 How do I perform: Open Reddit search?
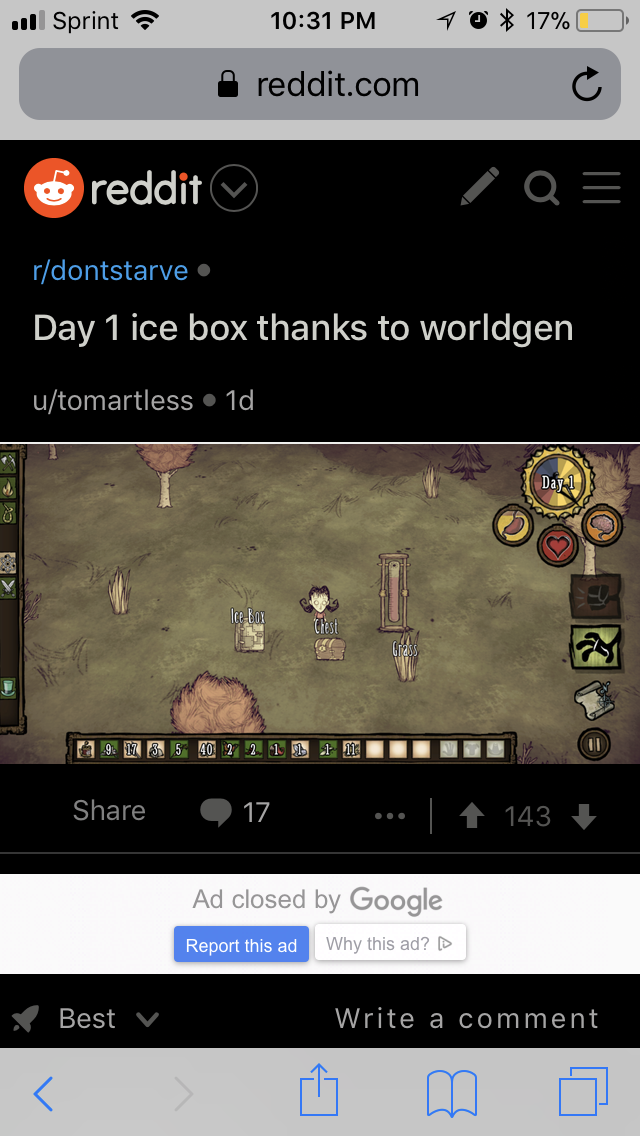pos(541,187)
